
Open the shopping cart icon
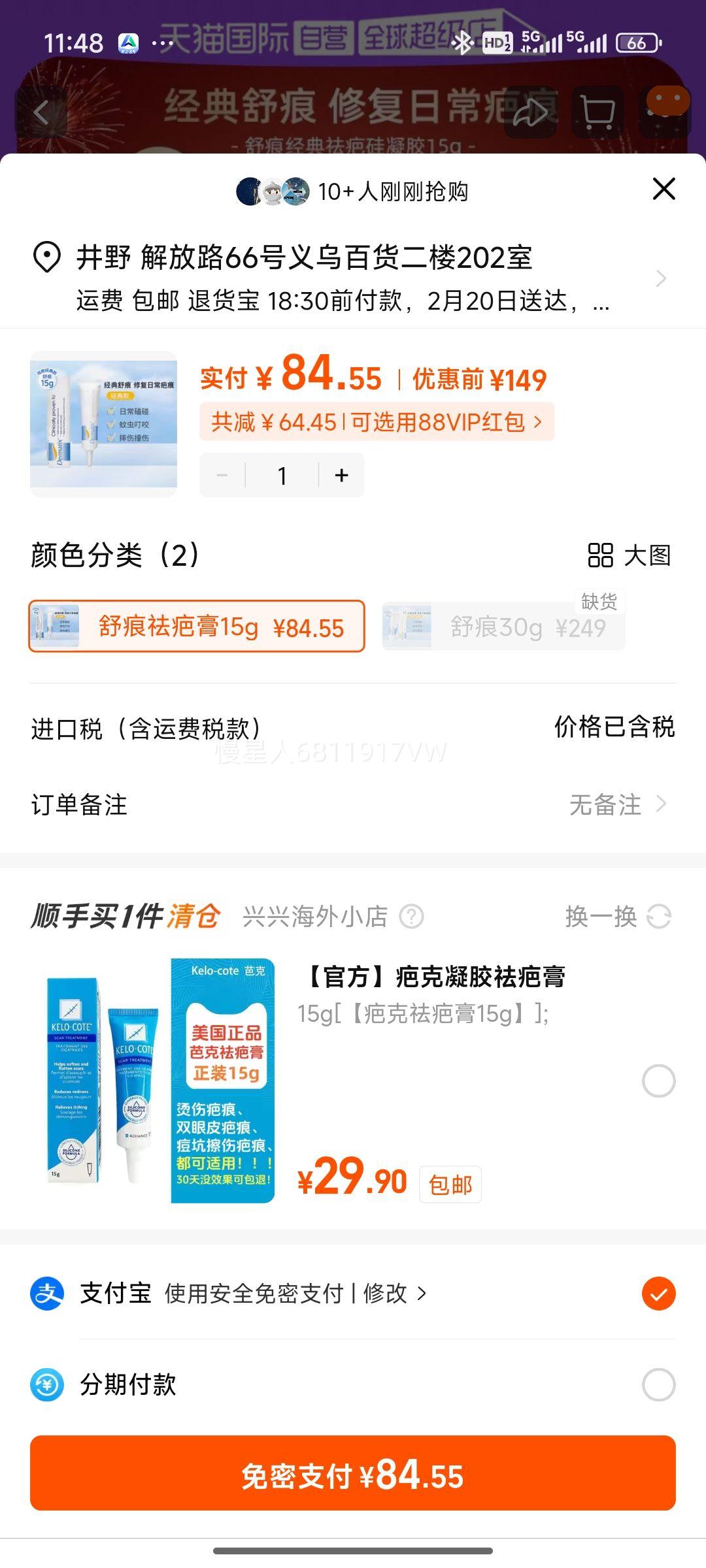coord(598,110)
